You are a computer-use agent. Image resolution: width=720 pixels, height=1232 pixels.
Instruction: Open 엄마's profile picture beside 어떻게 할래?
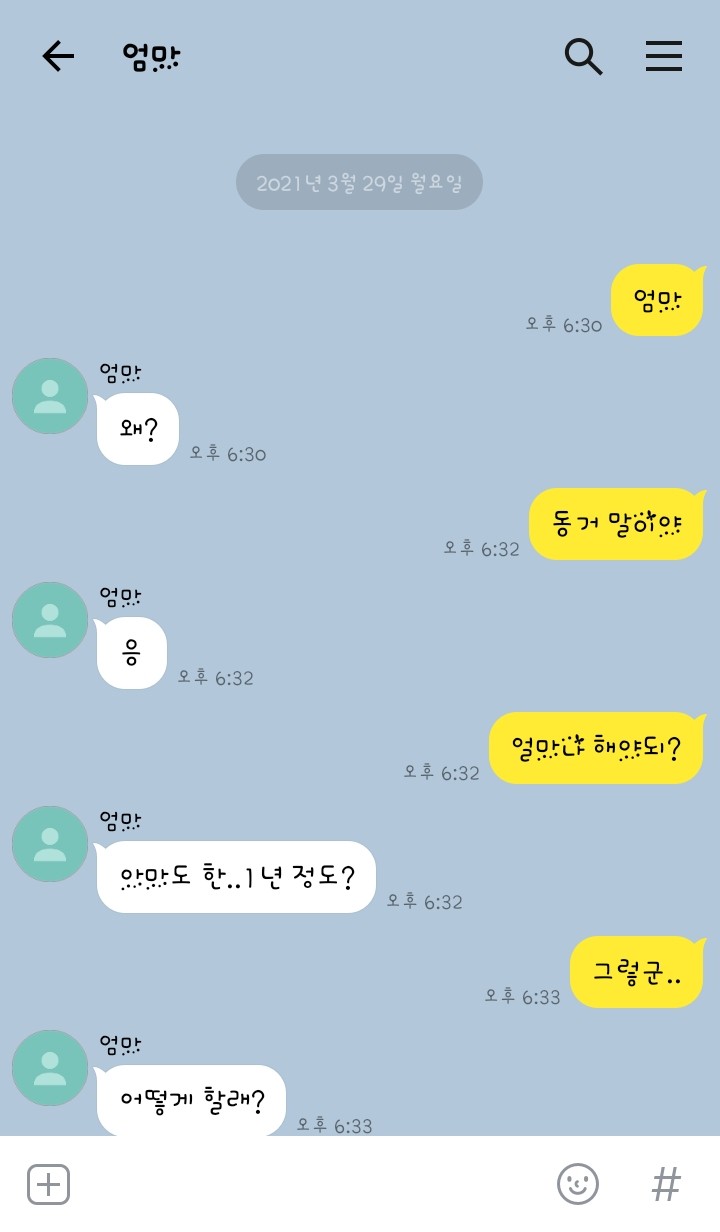[x=50, y=1068]
